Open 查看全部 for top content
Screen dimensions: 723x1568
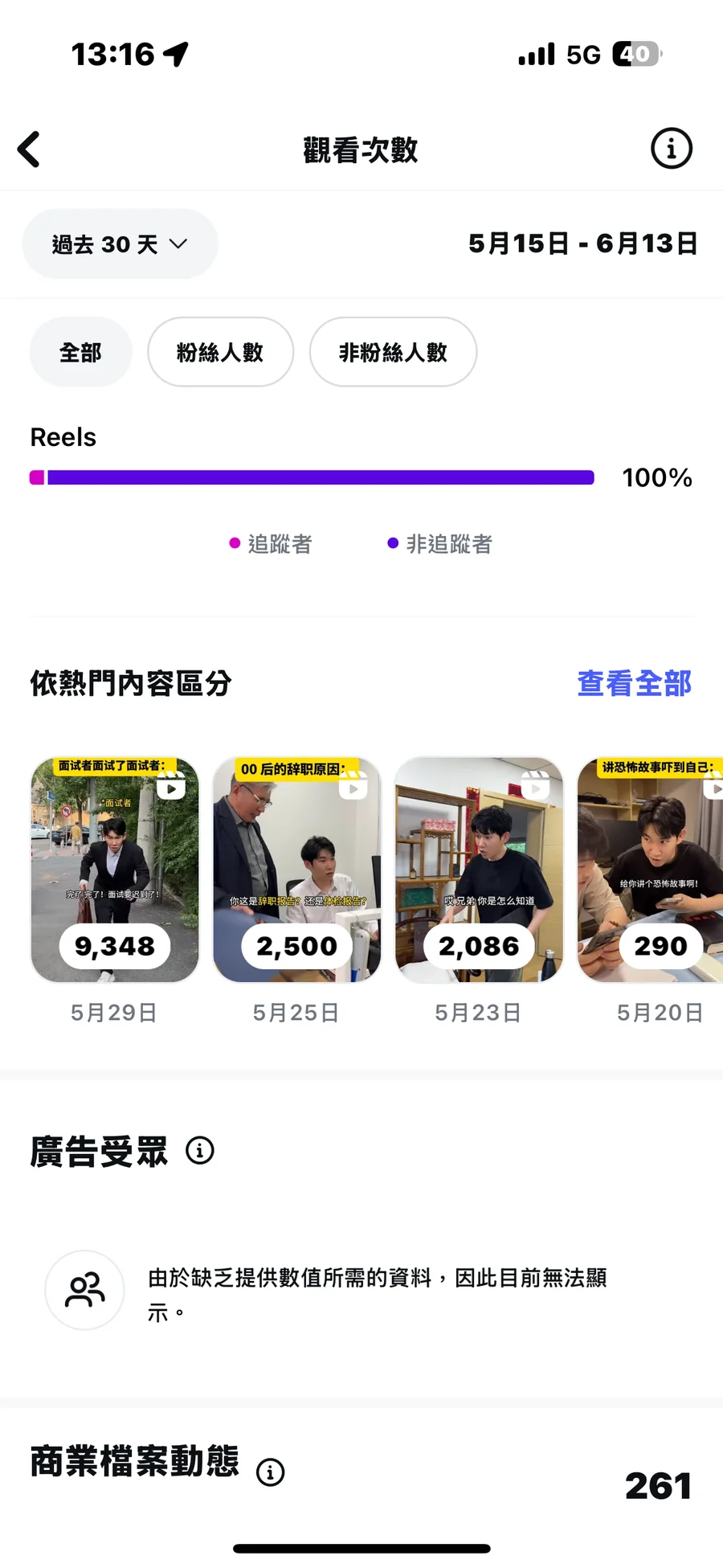[x=634, y=684]
